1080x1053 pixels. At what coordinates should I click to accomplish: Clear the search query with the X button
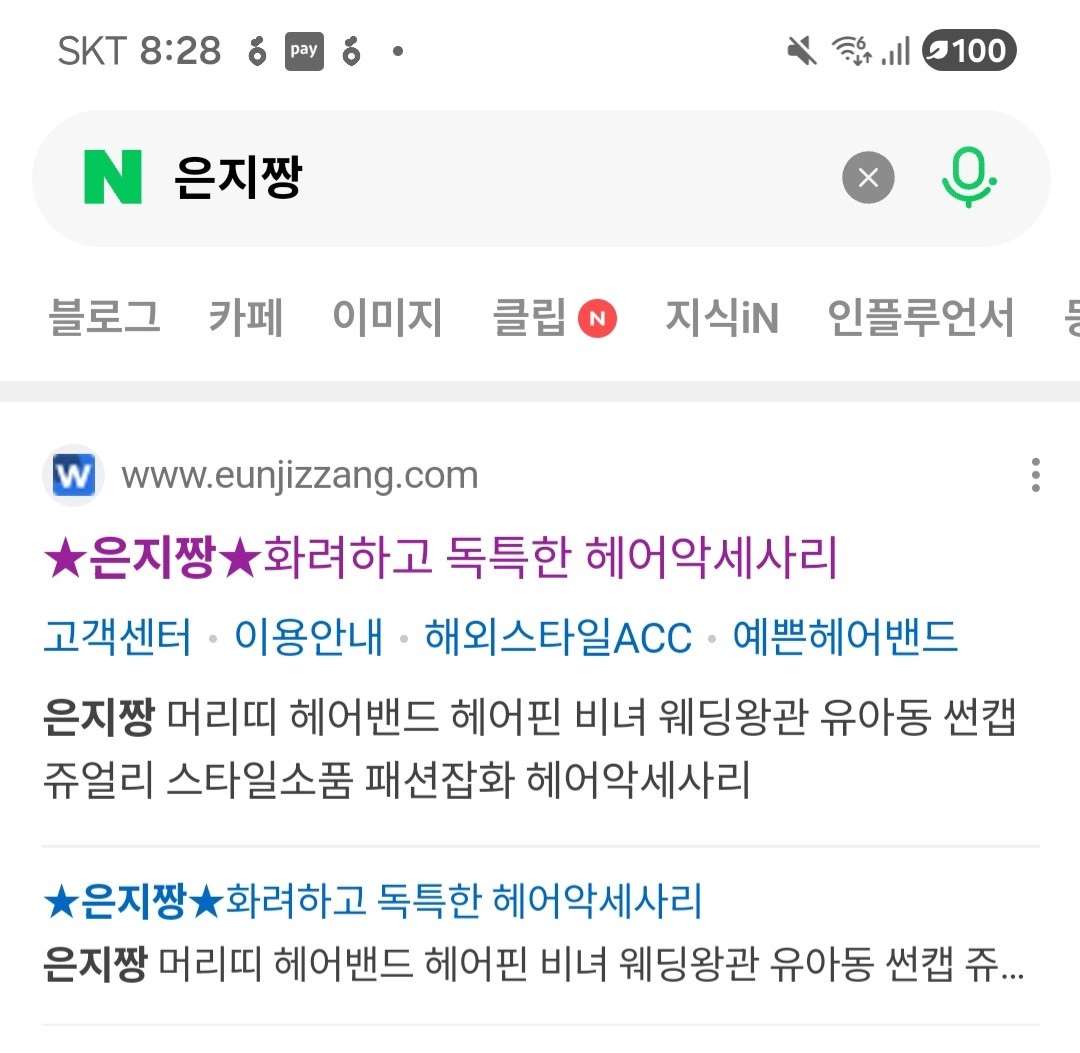click(x=868, y=179)
